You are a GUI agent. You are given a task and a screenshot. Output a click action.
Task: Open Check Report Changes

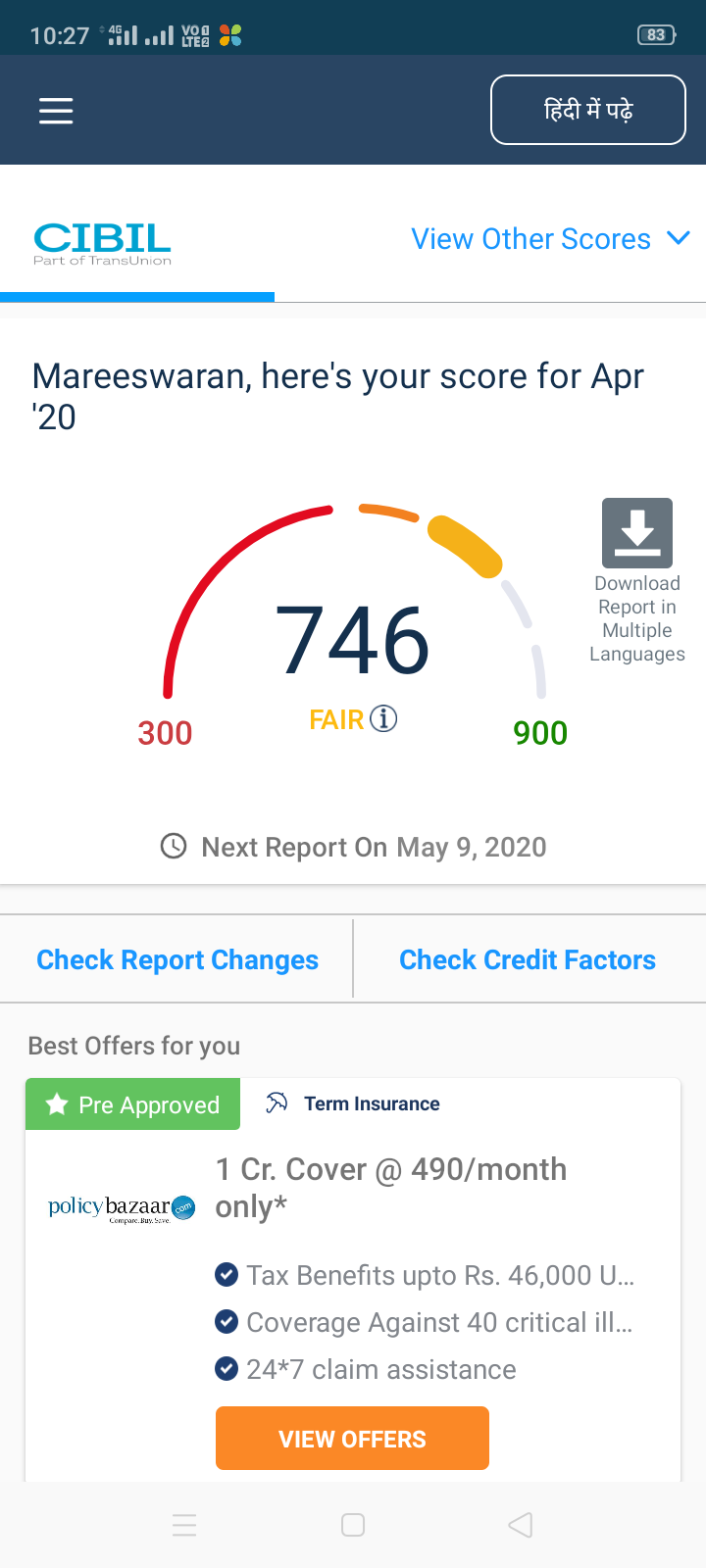(x=177, y=959)
